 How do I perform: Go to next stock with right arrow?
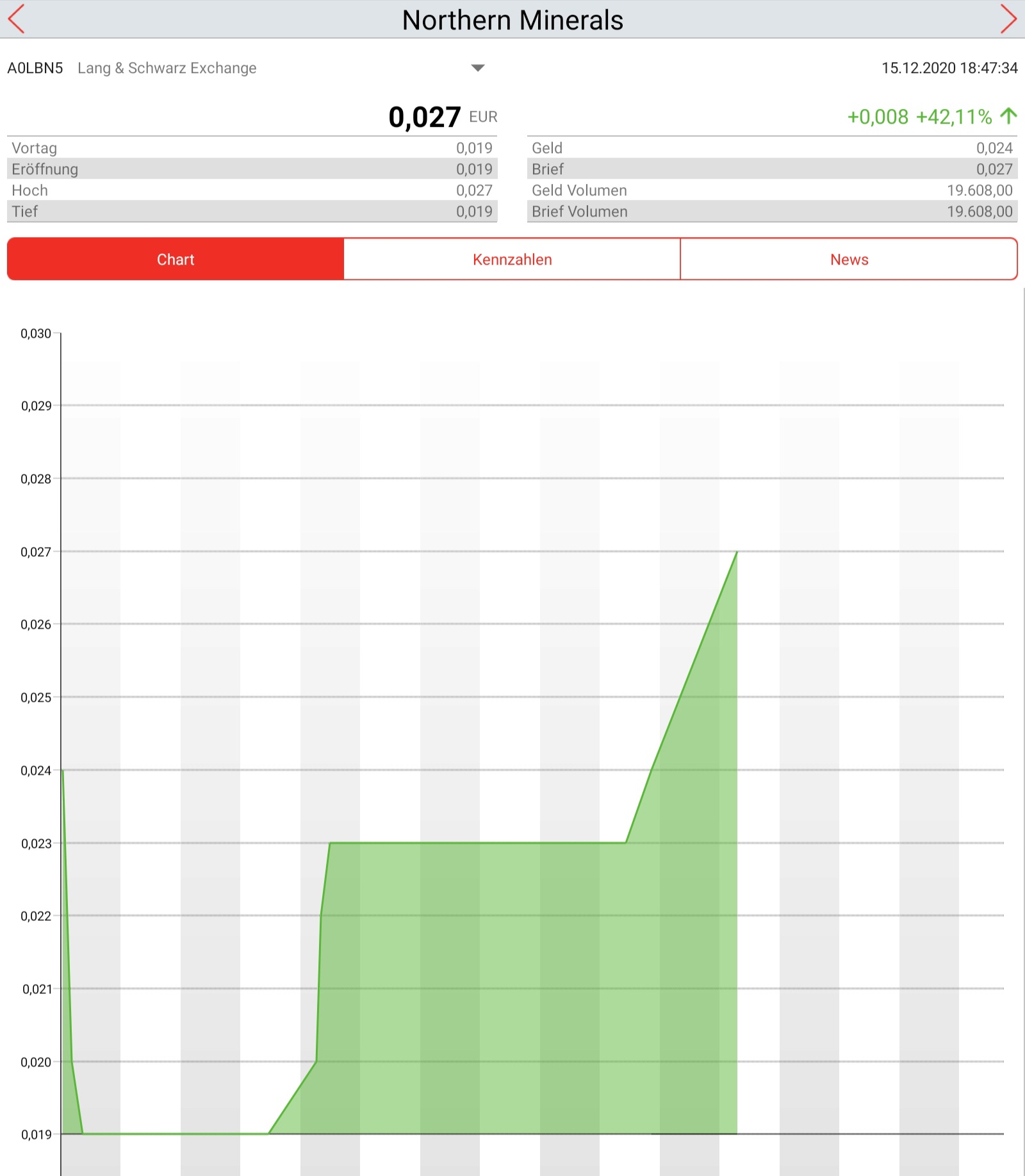point(1008,19)
